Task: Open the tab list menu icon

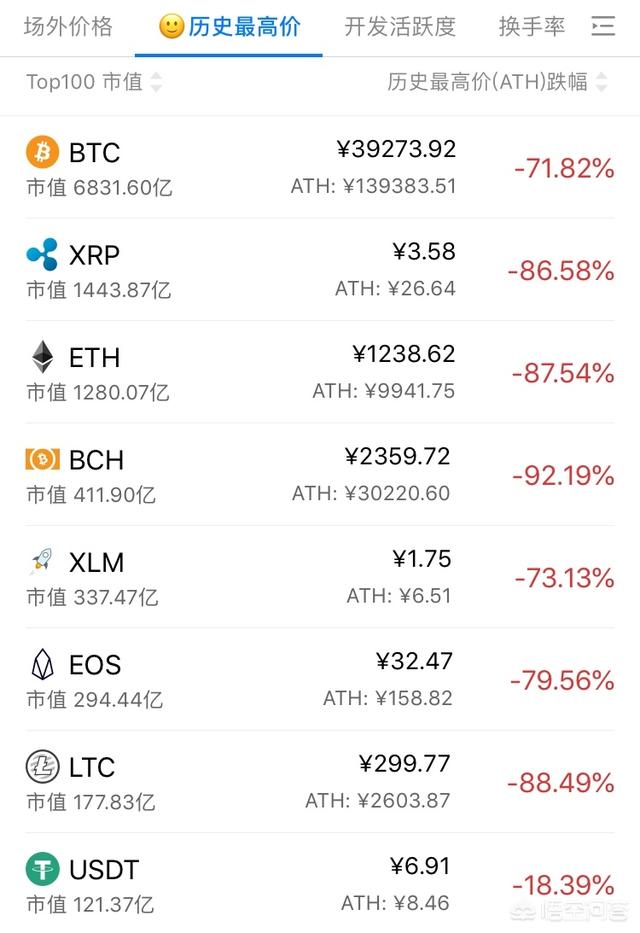Action: pyautogui.click(x=603, y=27)
